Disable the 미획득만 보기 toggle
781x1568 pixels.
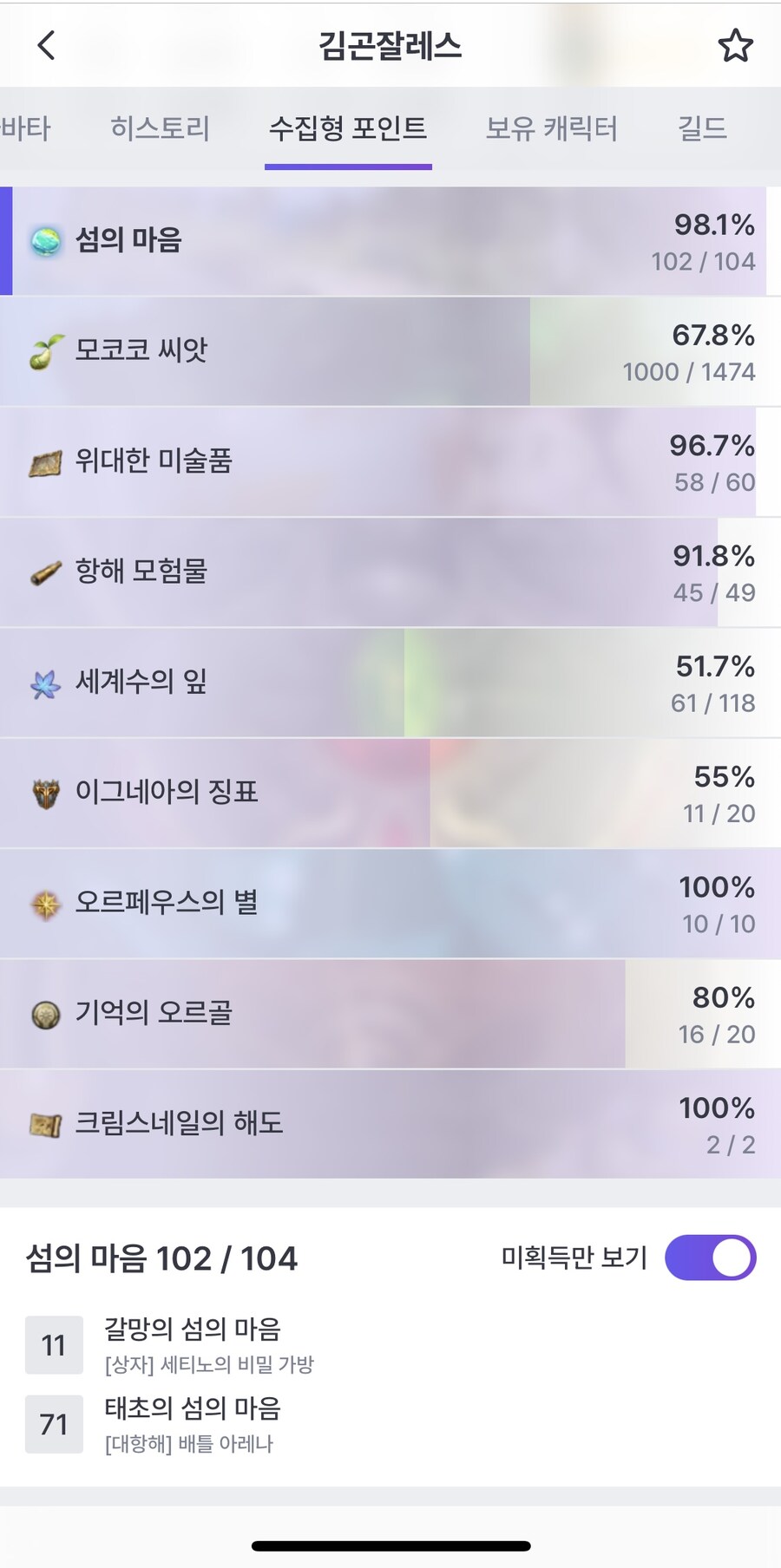click(x=710, y=1257)
